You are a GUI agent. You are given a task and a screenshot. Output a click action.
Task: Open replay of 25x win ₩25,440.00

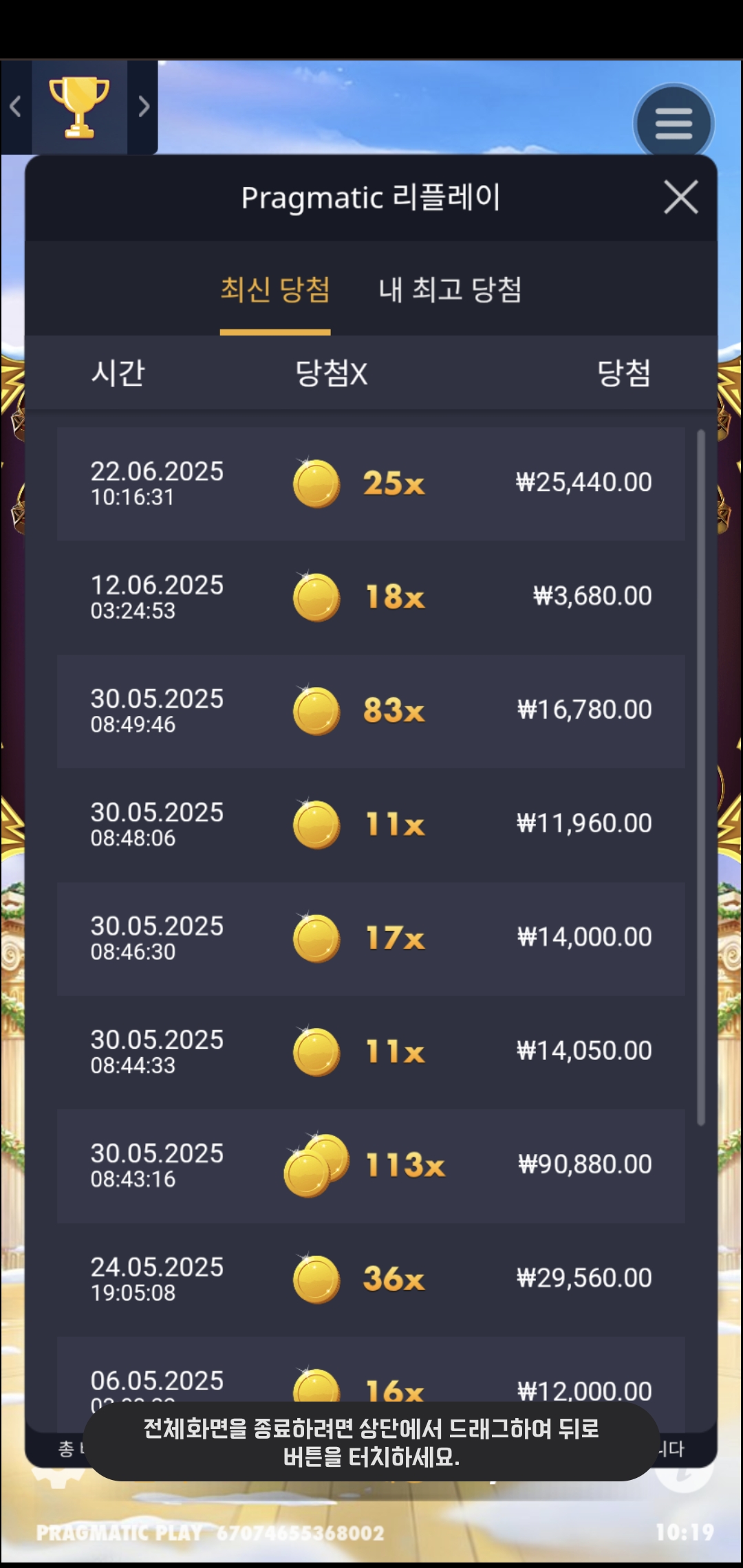pyautogui.click(x=371, y=483)
